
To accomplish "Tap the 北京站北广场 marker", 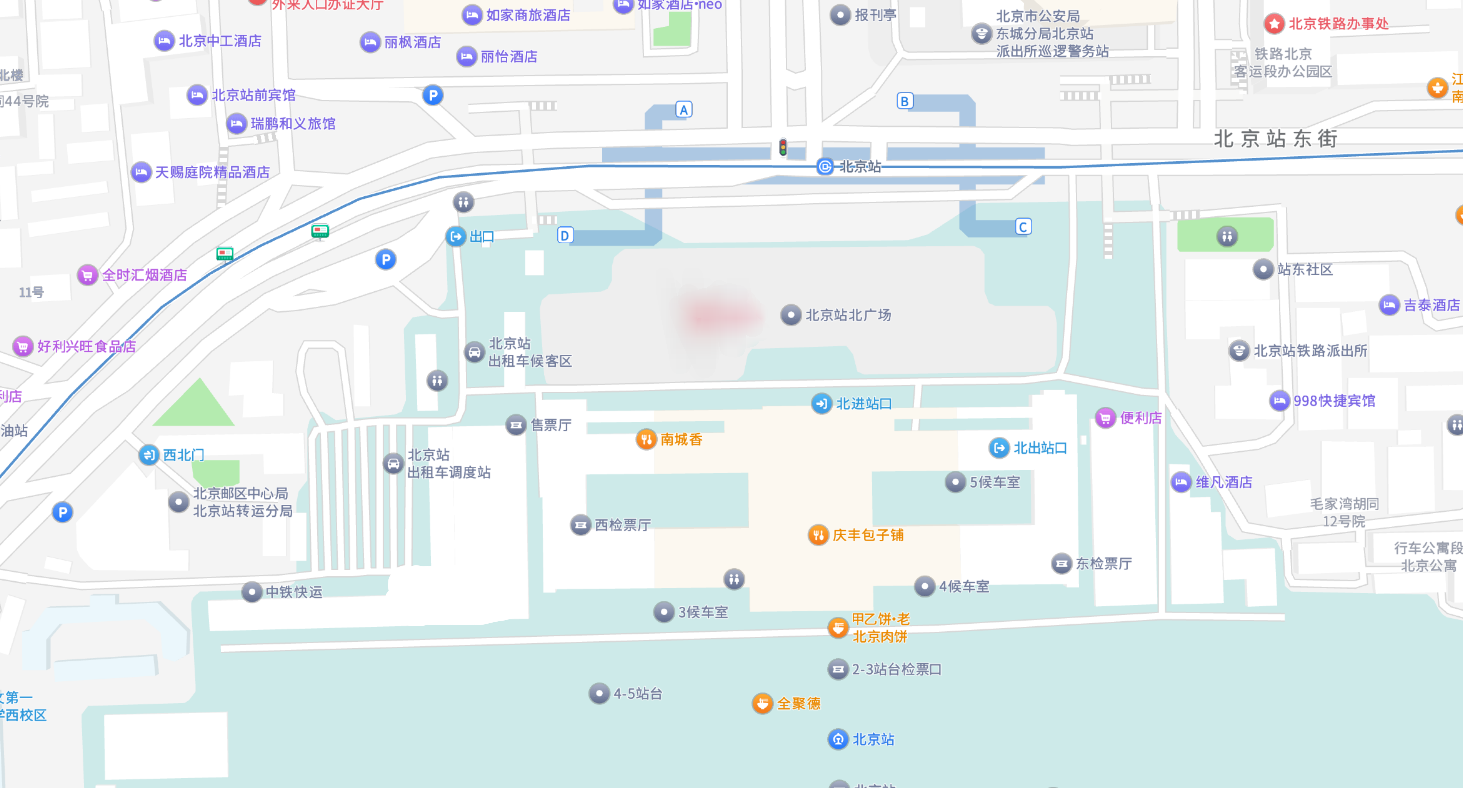I will point(791,314).
